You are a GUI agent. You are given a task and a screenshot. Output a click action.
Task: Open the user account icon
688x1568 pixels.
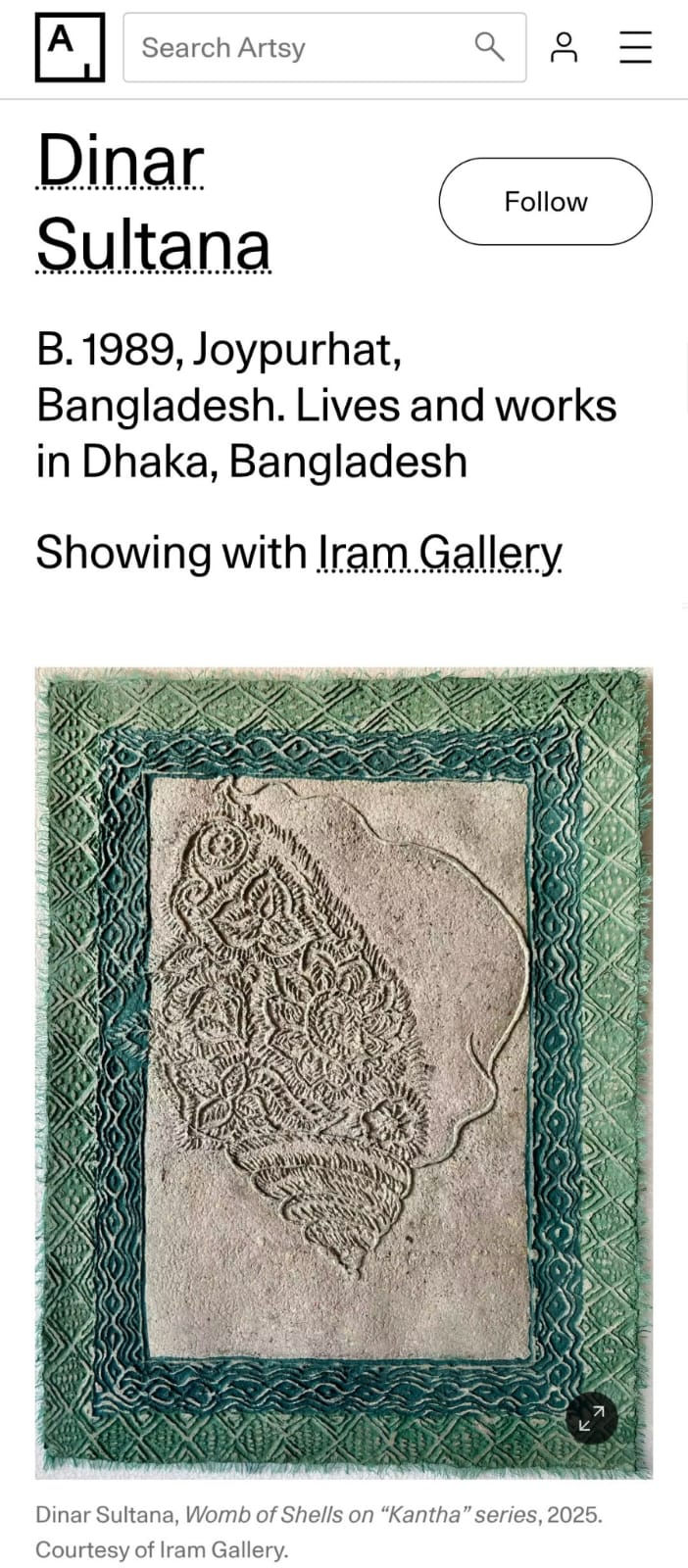click(x=564, y=47)
